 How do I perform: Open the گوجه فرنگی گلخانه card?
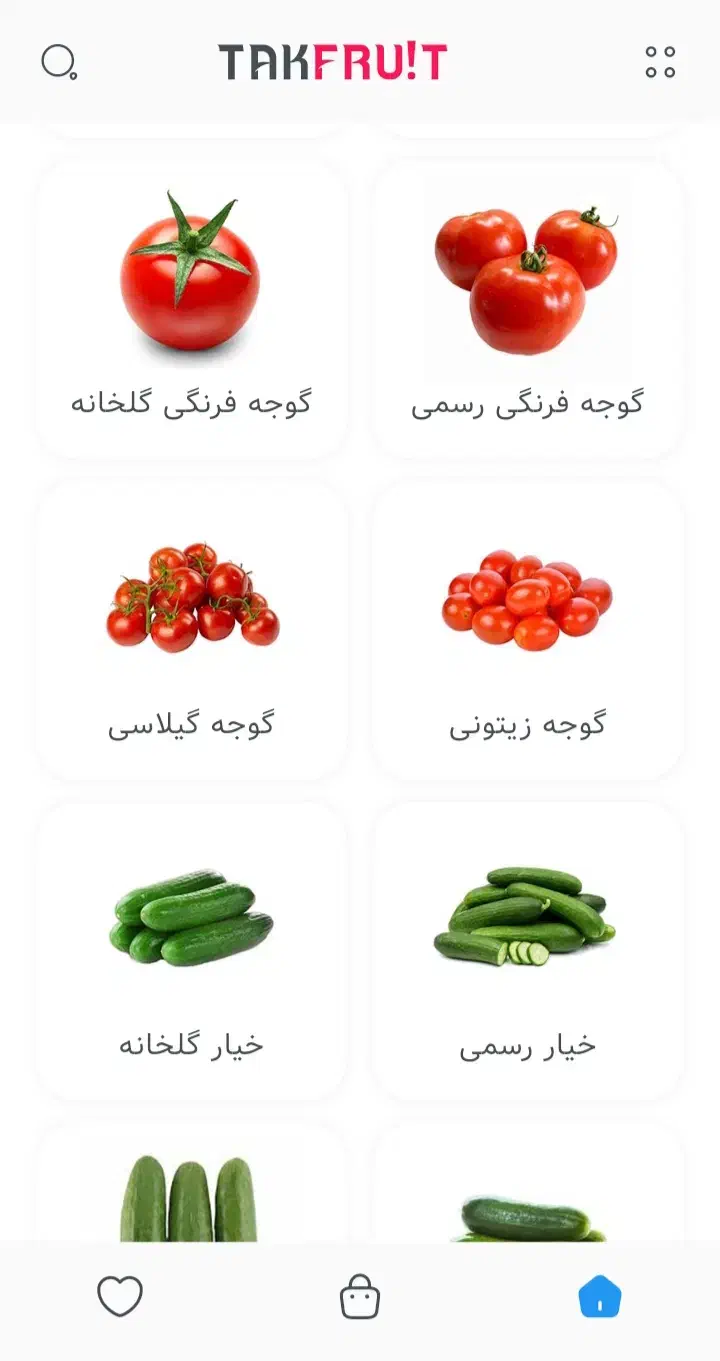(x=191, y=308)
